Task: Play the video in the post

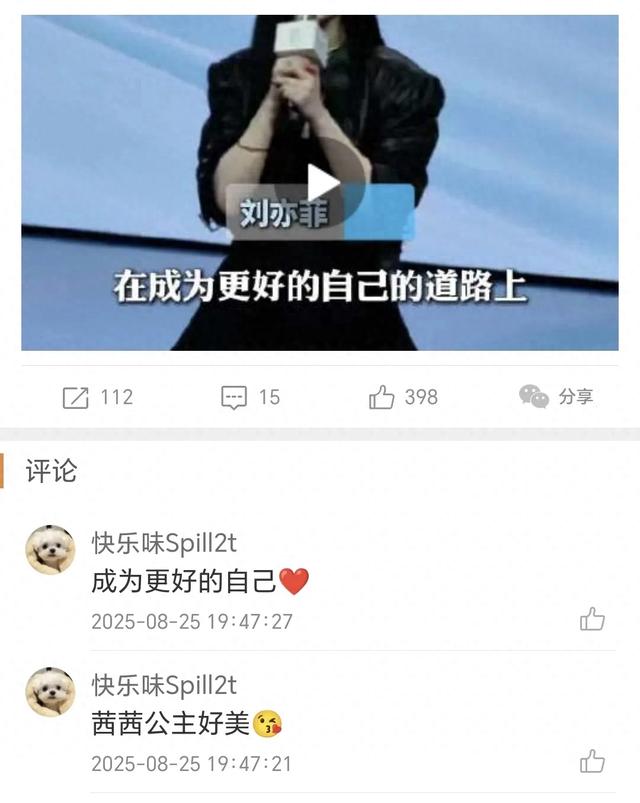Action: [x=322, y=183]
